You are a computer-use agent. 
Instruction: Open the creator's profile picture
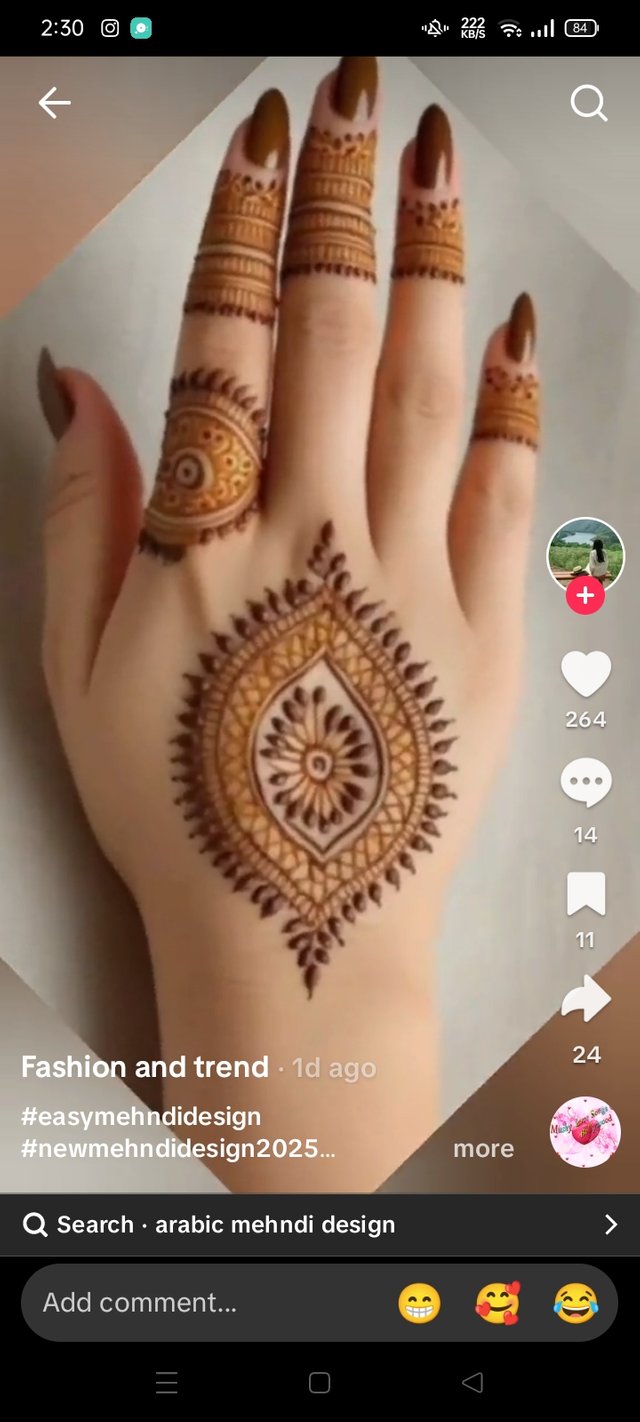point(585,555)
